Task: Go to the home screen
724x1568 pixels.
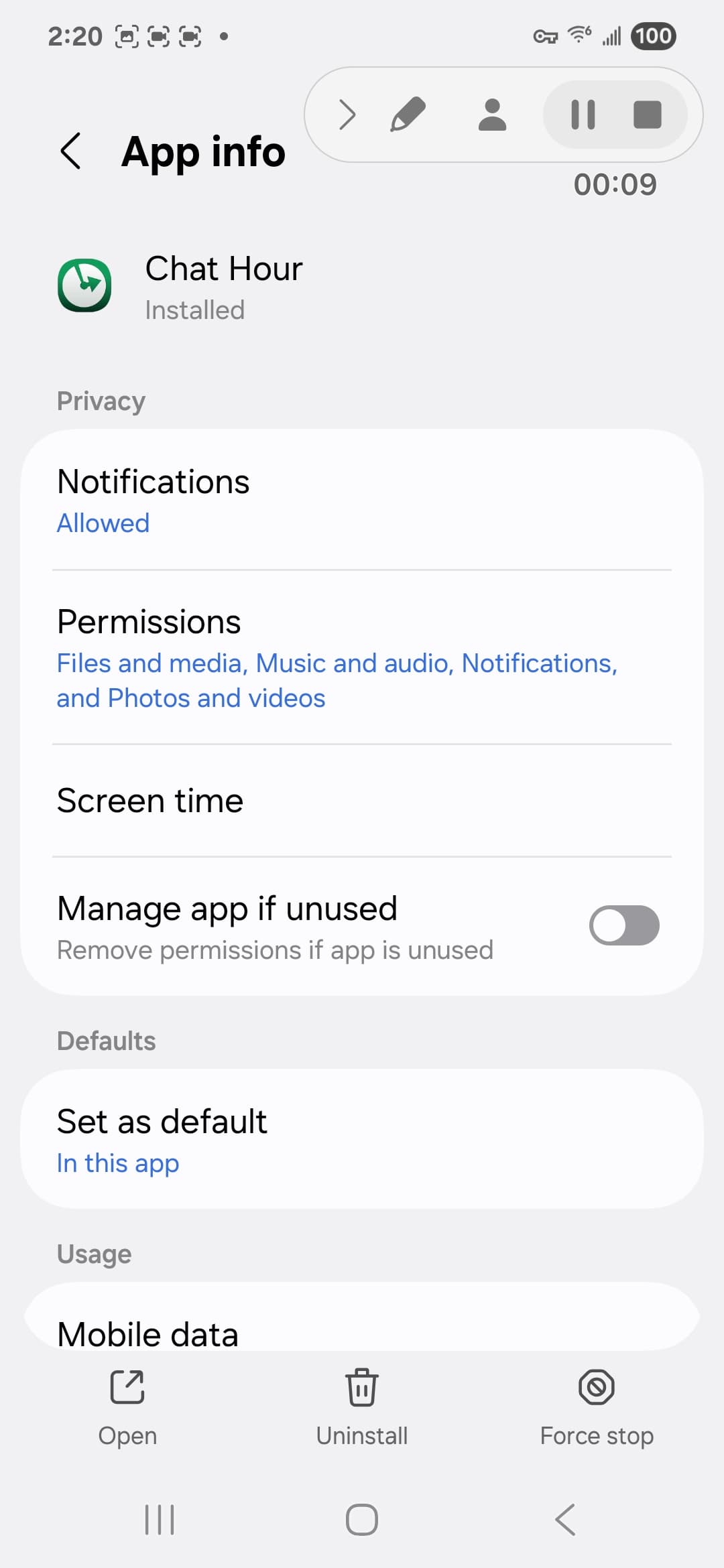Action: coord(362,1519)
